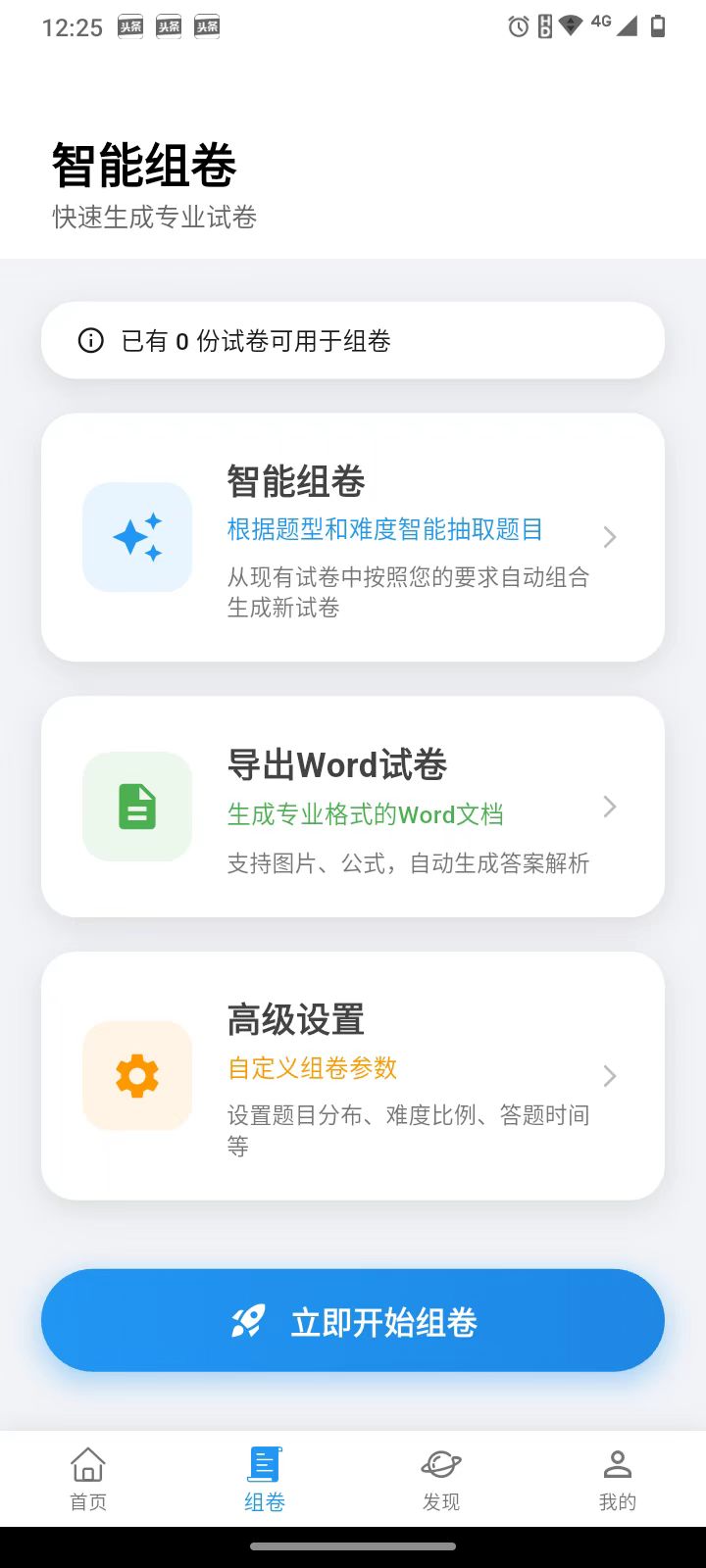The width and height of the screenshot is (706, 1568).
Task: Click the person icon for 我的
Action: tap(617, 1464)
